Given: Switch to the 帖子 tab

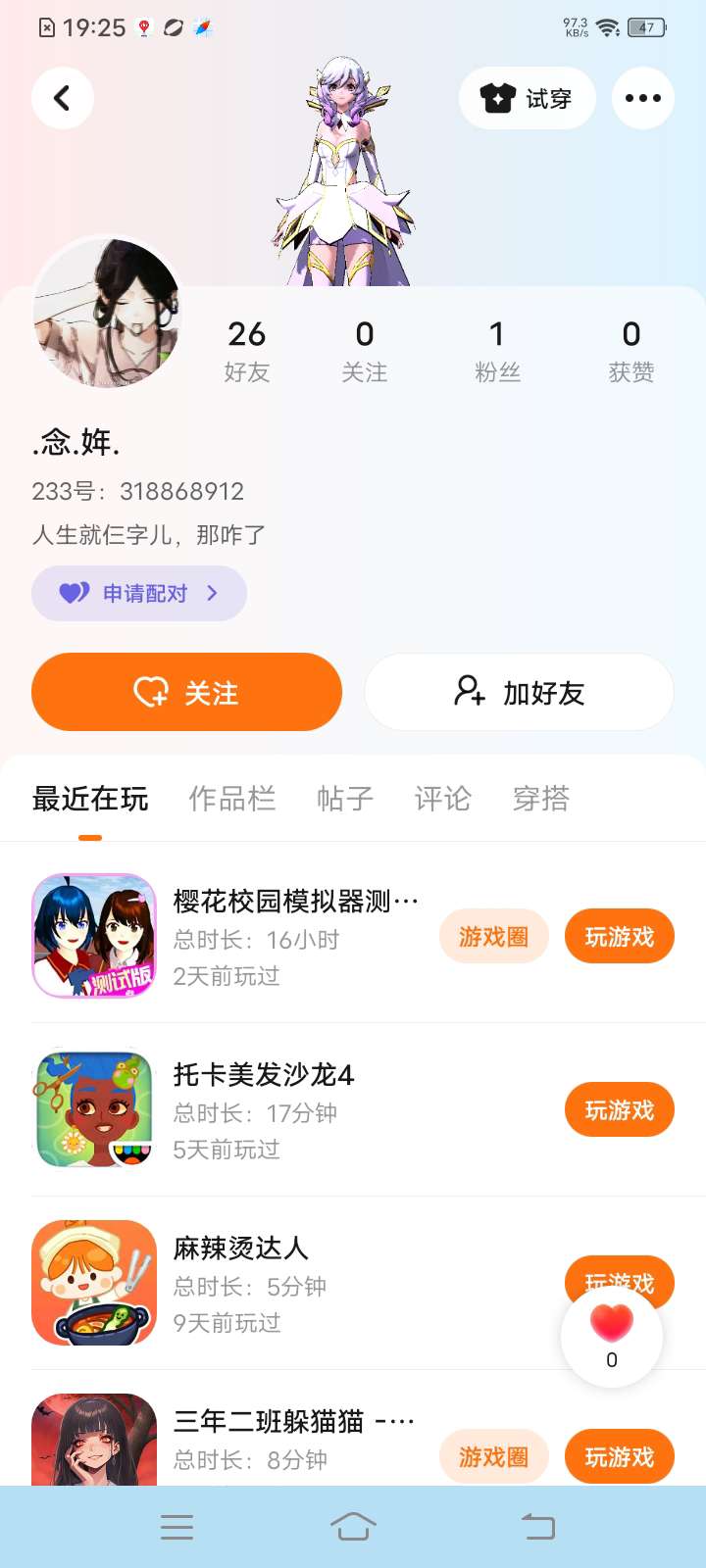Looking at the screenshot, I should click(344, 799).
